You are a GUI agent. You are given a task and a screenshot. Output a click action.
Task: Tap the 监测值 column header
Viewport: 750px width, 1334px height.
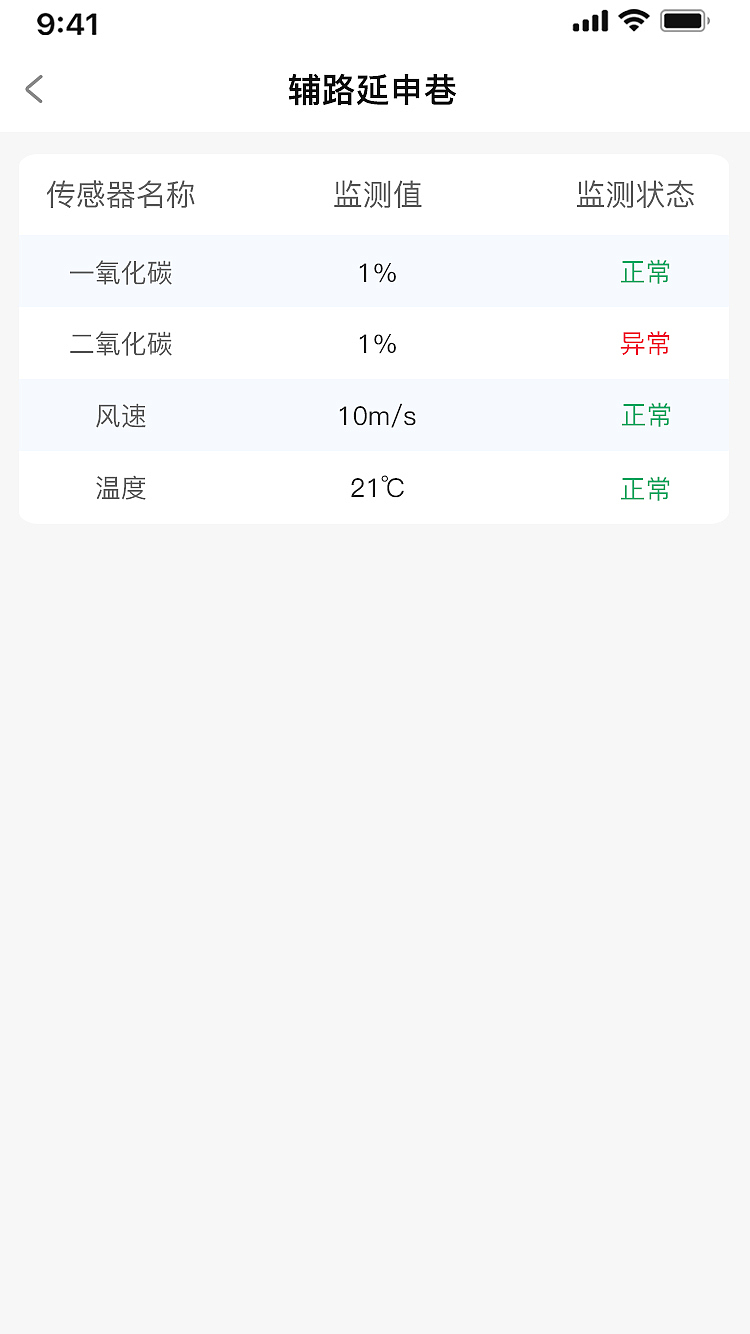click(x=376, y=195)
